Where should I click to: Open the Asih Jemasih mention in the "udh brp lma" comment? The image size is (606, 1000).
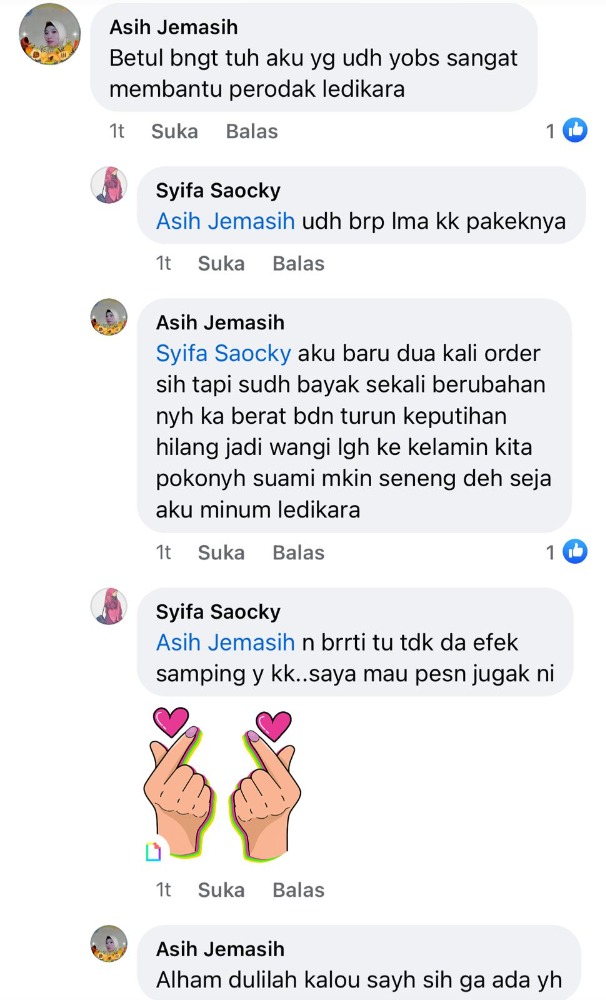point(225,222)
